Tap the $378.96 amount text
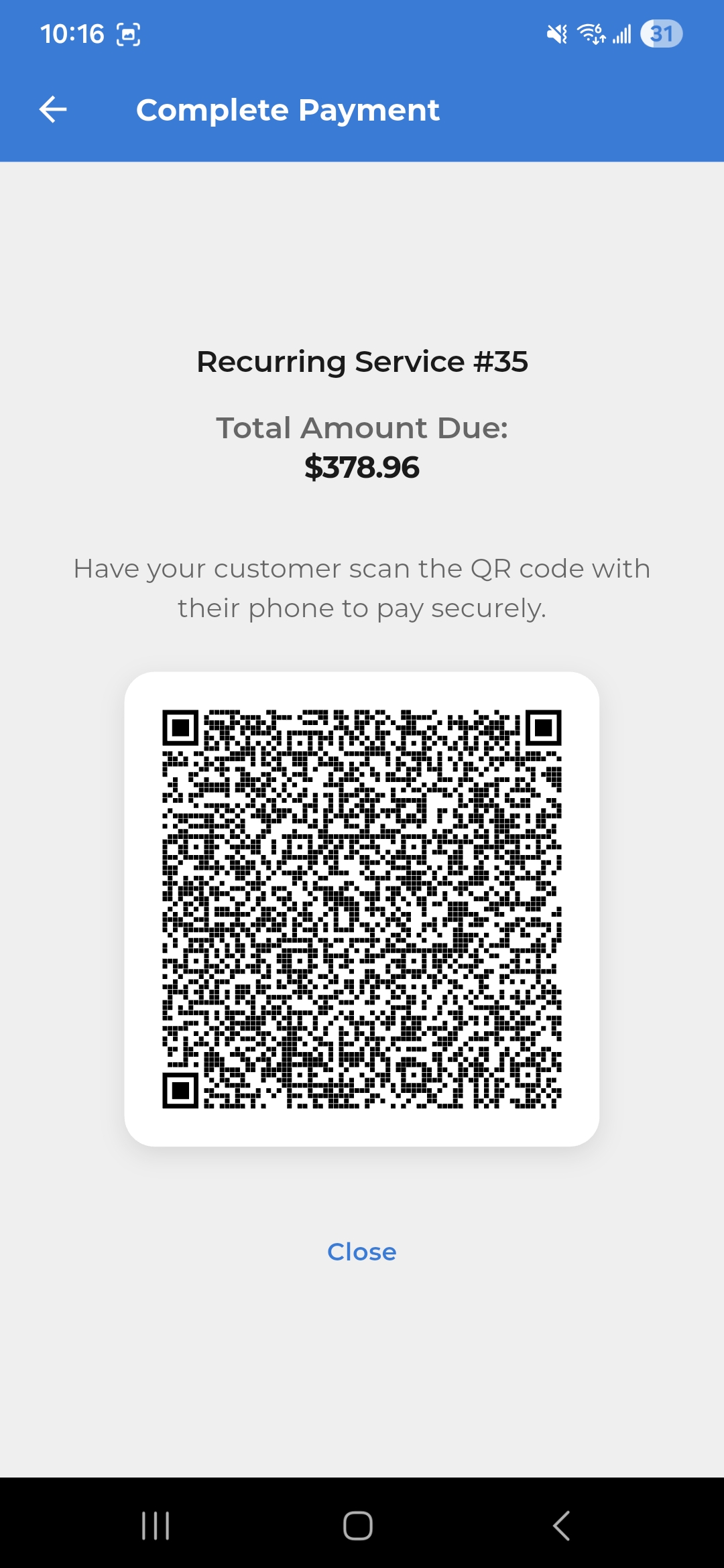724x1568 pixels. coord(362,468)
